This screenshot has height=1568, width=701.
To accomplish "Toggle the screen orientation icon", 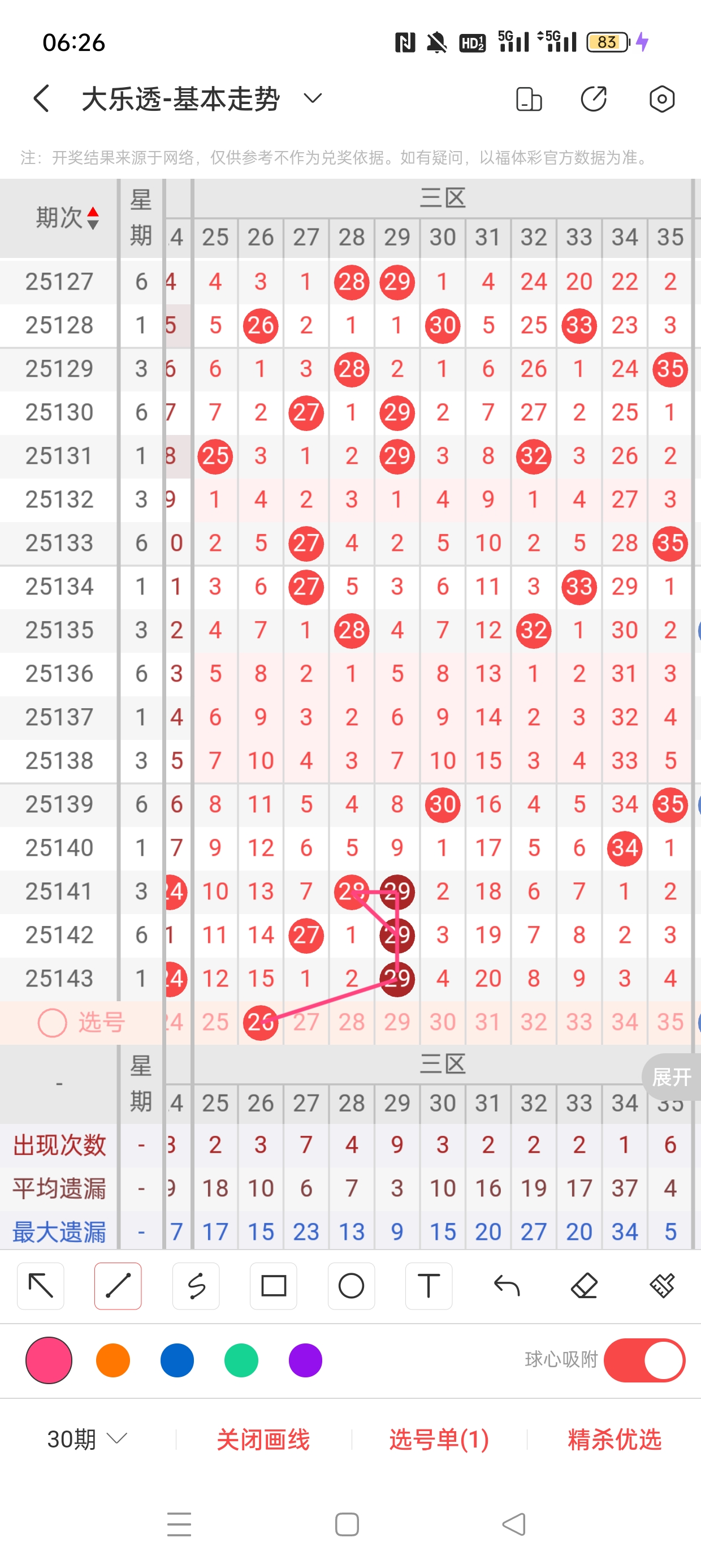I will tap(528, 98).
